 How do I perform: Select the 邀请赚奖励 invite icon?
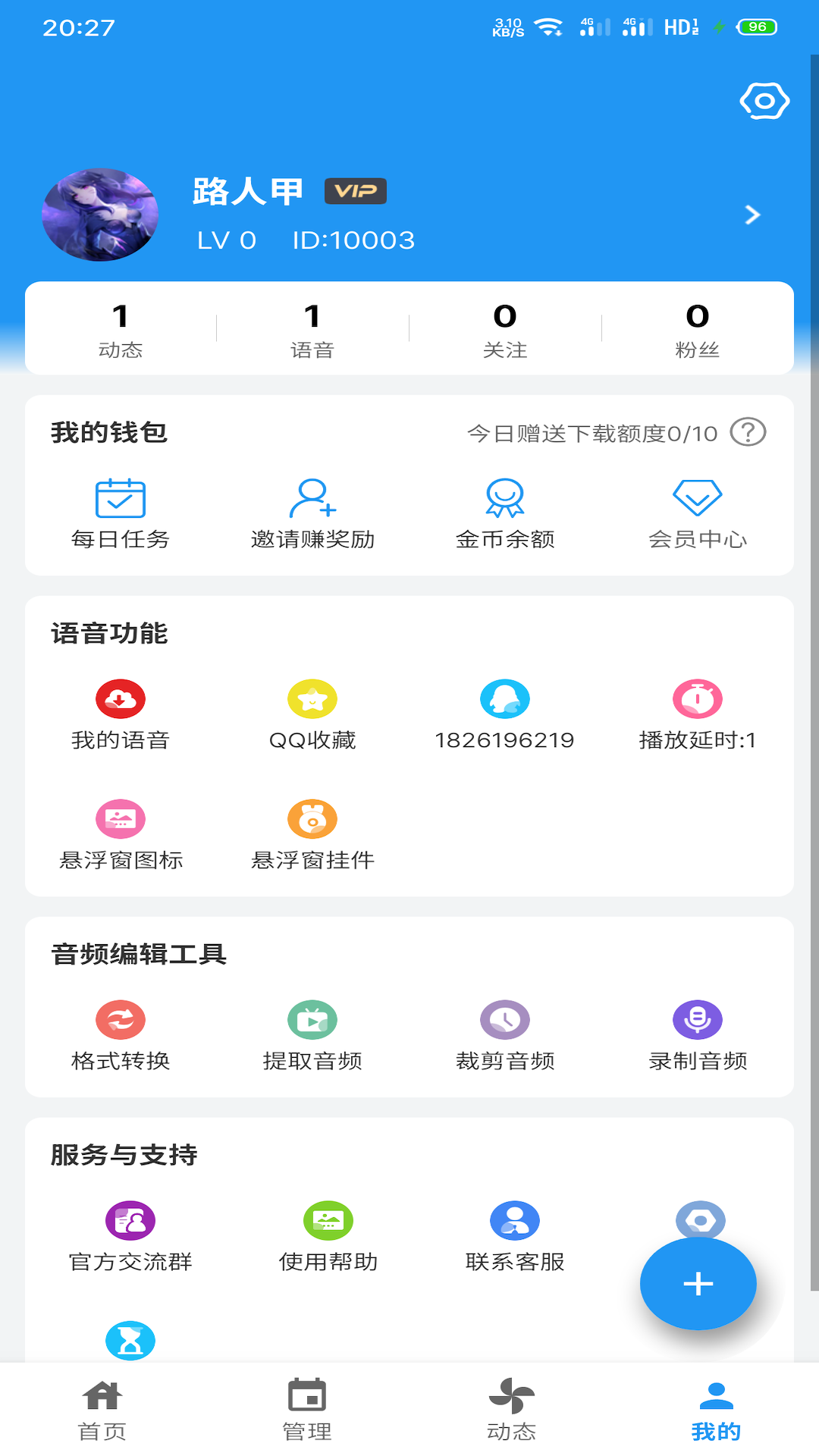(313, 499)
